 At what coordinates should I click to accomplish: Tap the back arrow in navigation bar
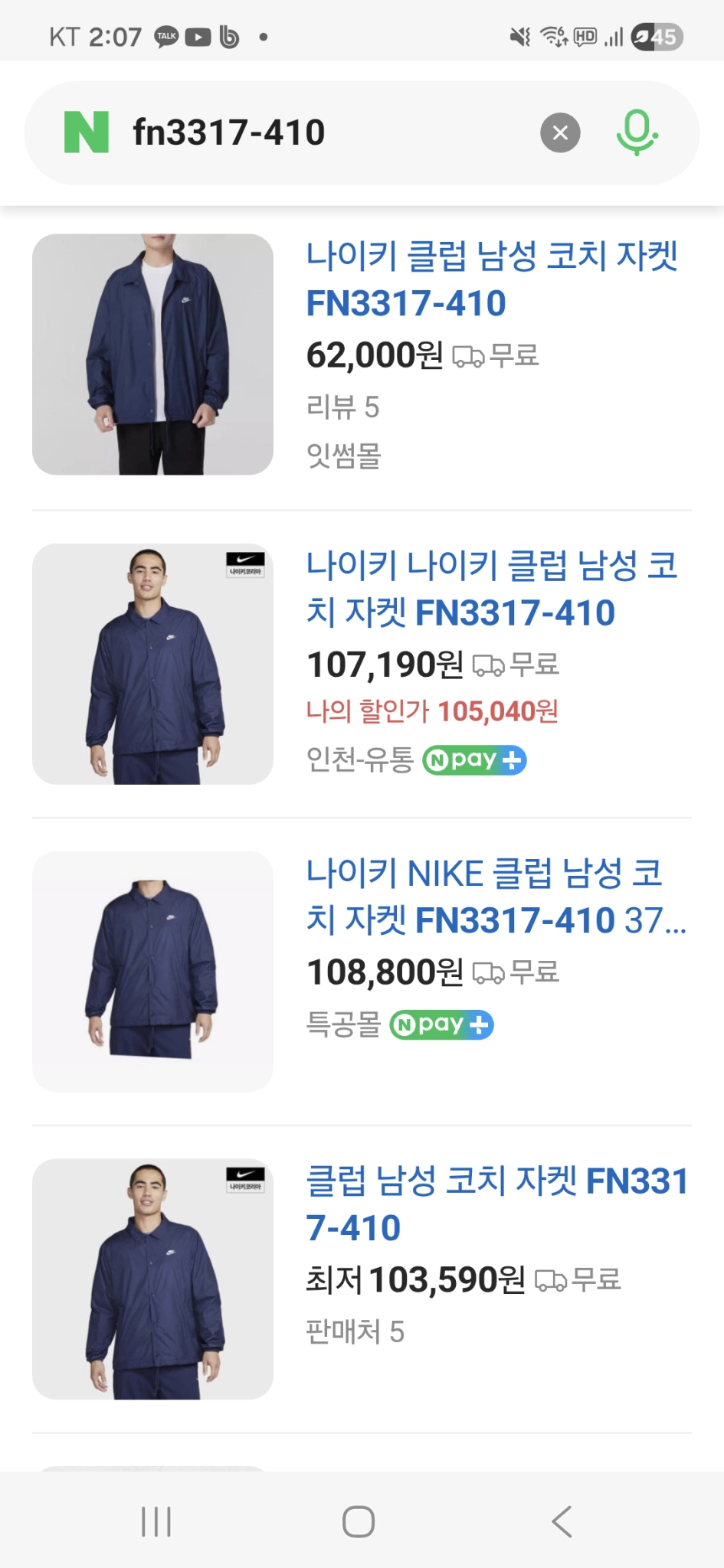[562, 1522]
